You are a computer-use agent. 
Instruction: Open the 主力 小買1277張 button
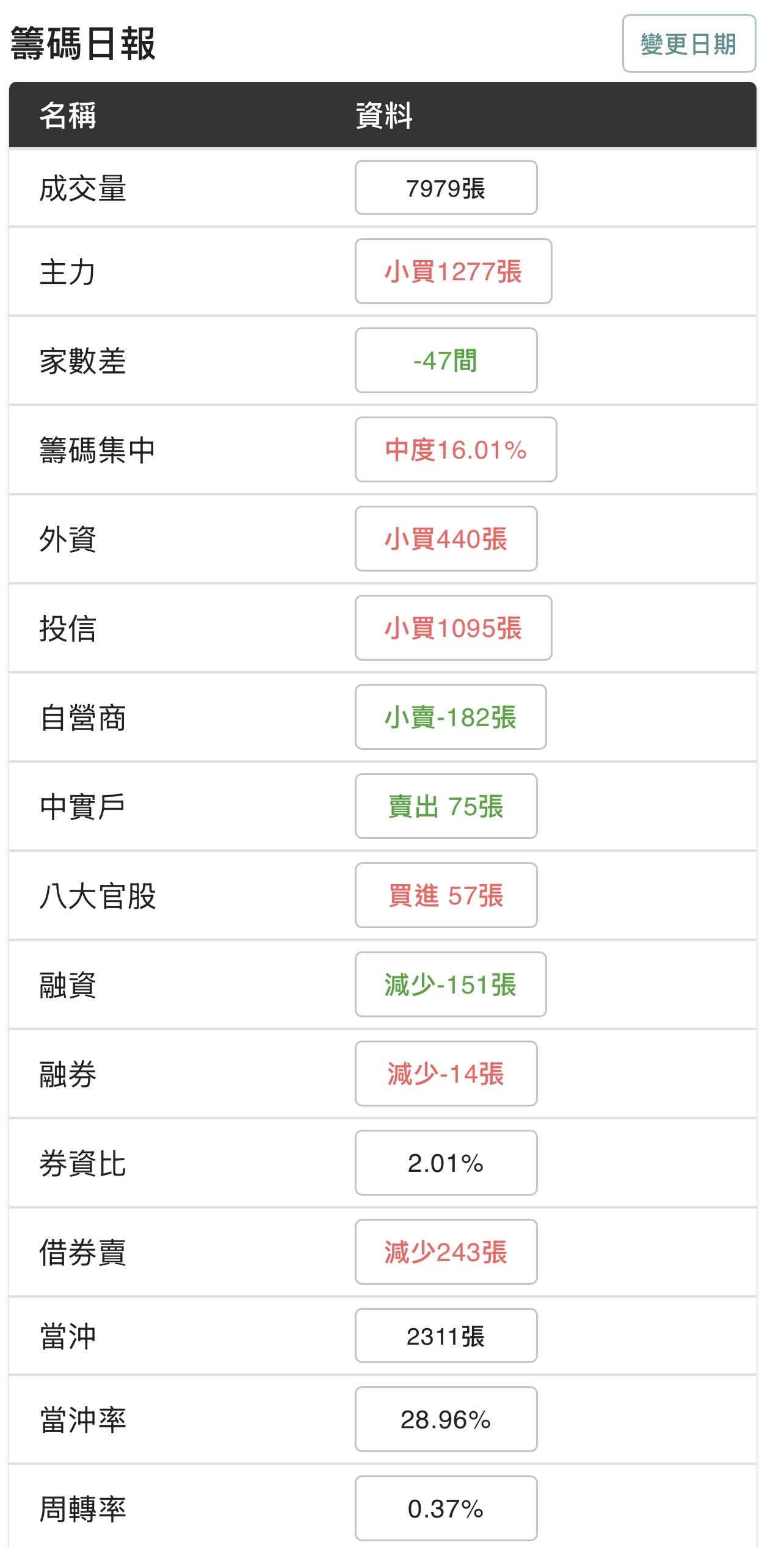pyautogui.click(x=453, y=271)
